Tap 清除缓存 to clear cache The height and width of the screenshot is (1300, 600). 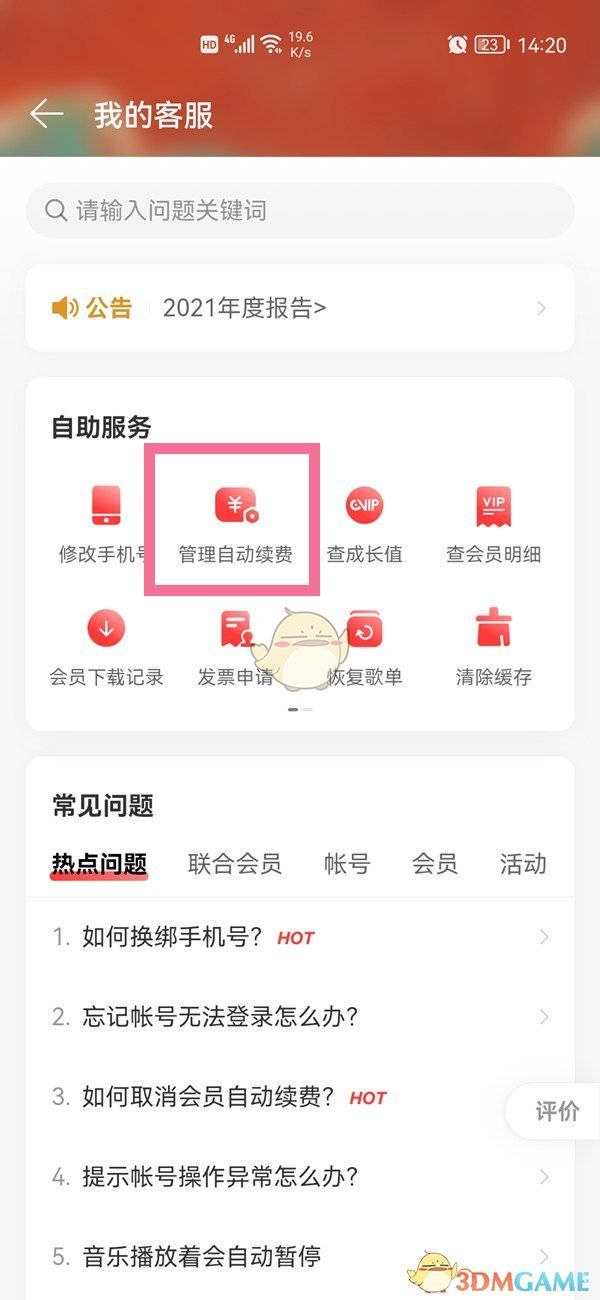click(x=493, y=646)
